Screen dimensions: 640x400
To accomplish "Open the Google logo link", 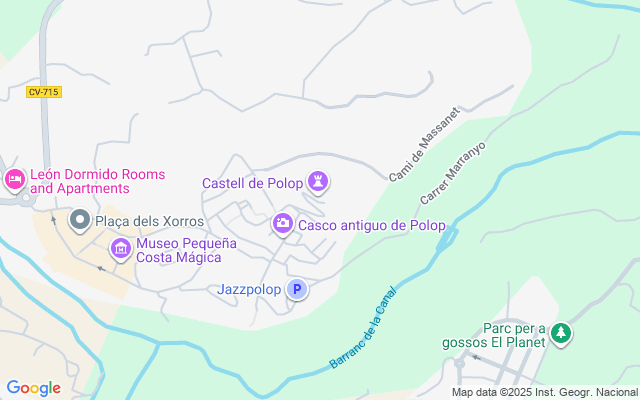I will pos(33,388).
